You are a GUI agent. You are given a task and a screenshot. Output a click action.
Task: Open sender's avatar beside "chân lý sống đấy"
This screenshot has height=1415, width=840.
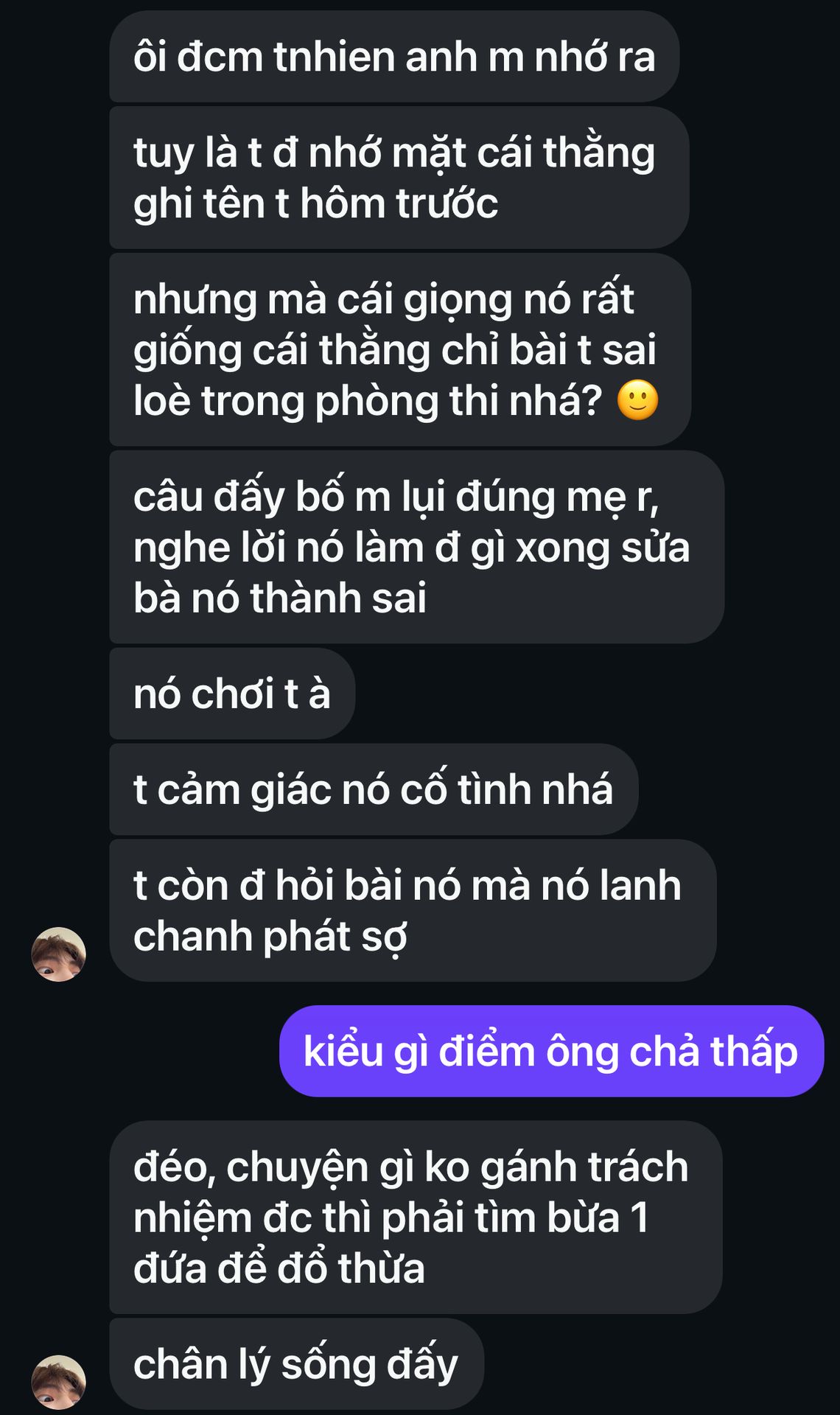pyautogui.click(x=58, y=1382)
